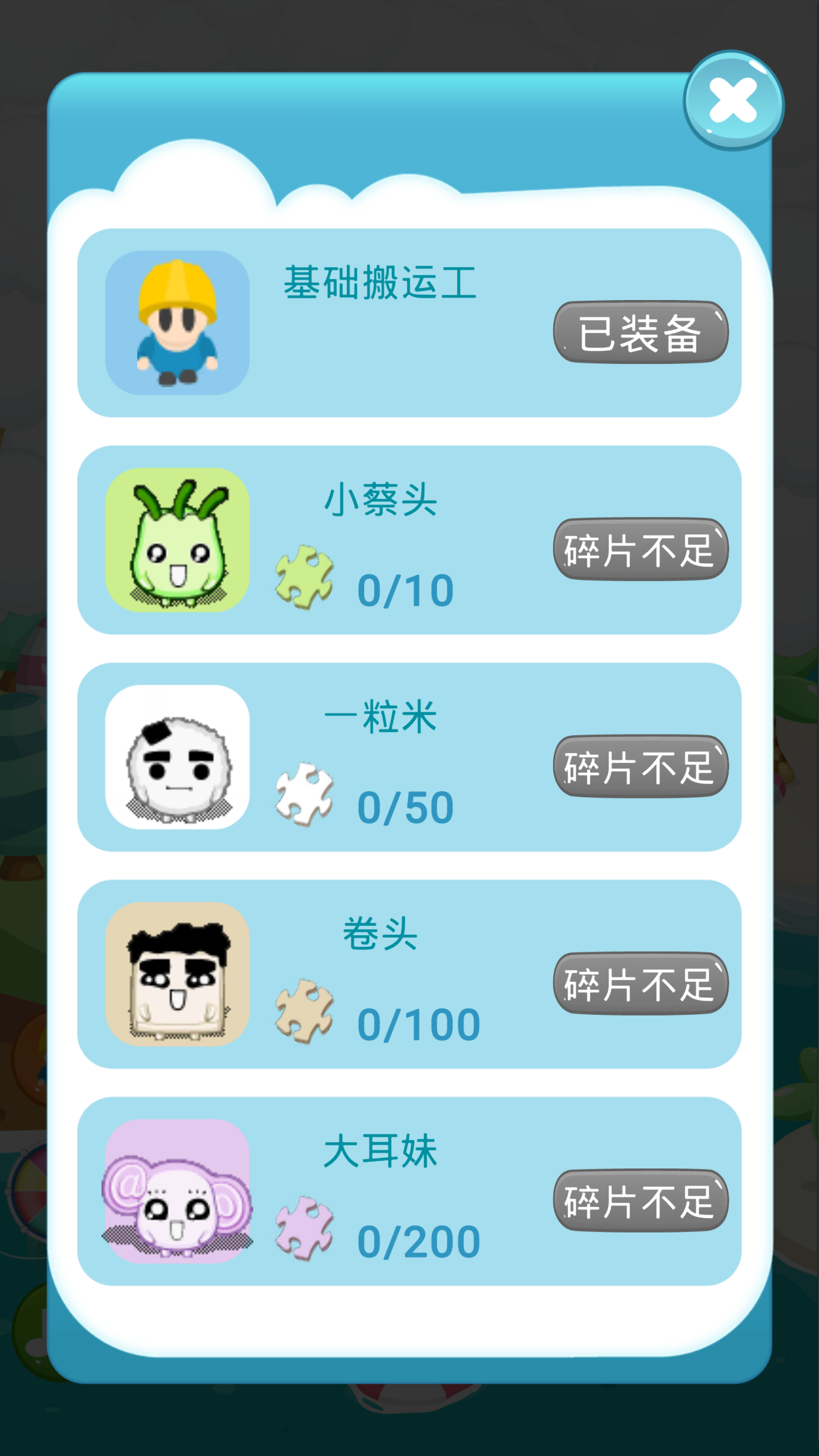Click the 小蔡头 green character portrait
Viewport: 819px width, 1456px height.
coord(177,542)
